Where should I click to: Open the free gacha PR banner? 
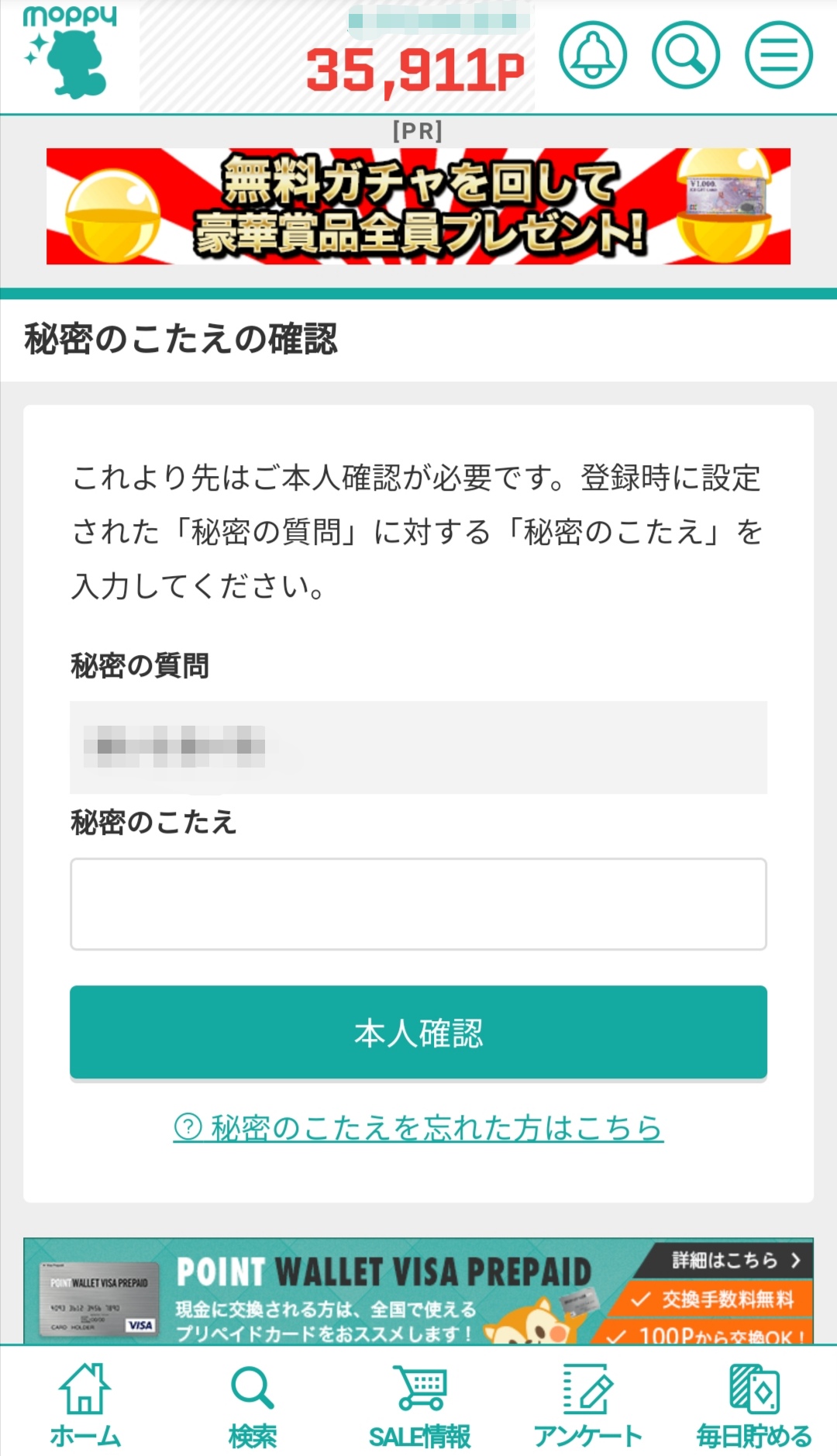pyautogui.click(x=418, y=206)
